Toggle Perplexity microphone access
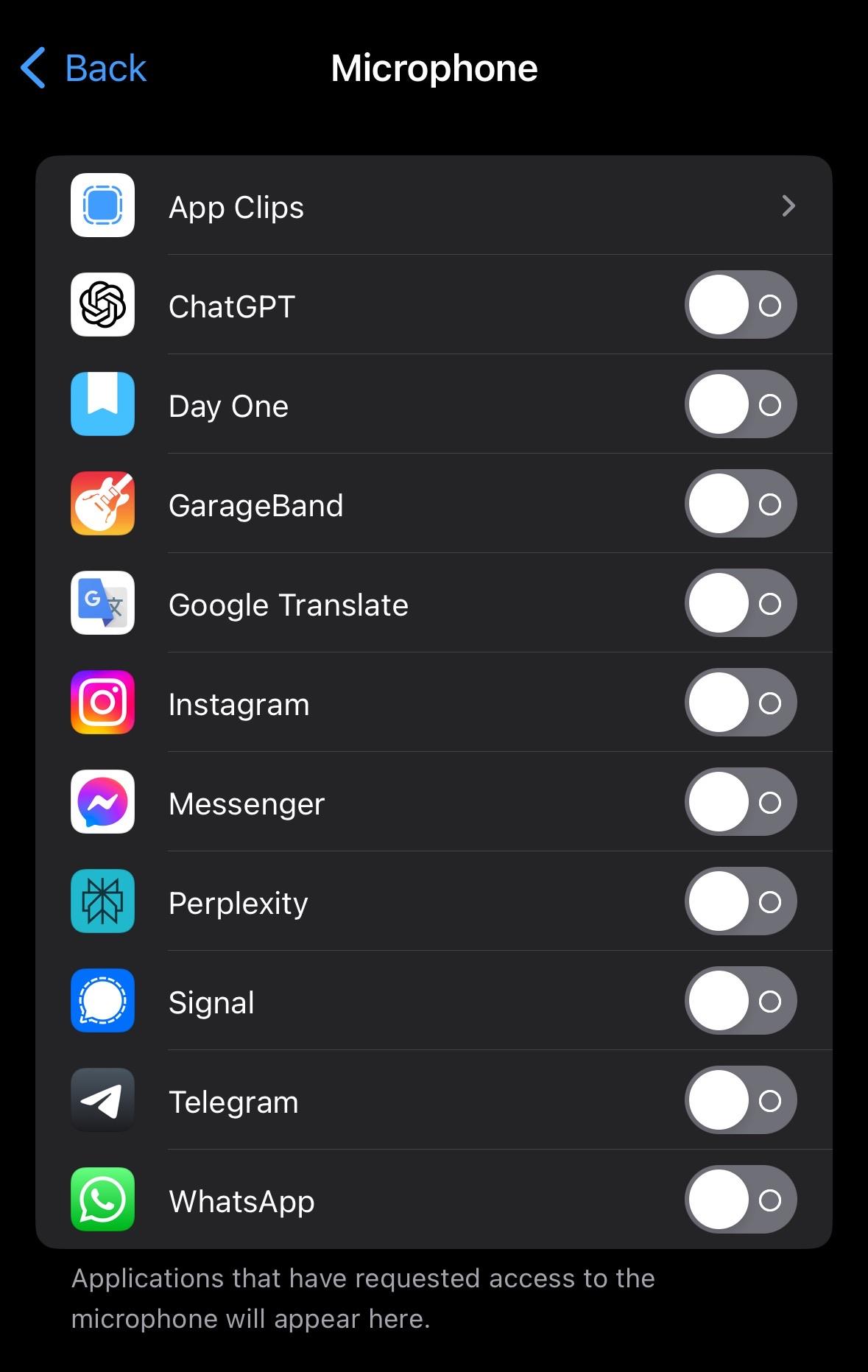868x1372 pixels. [x=740, y=901]
